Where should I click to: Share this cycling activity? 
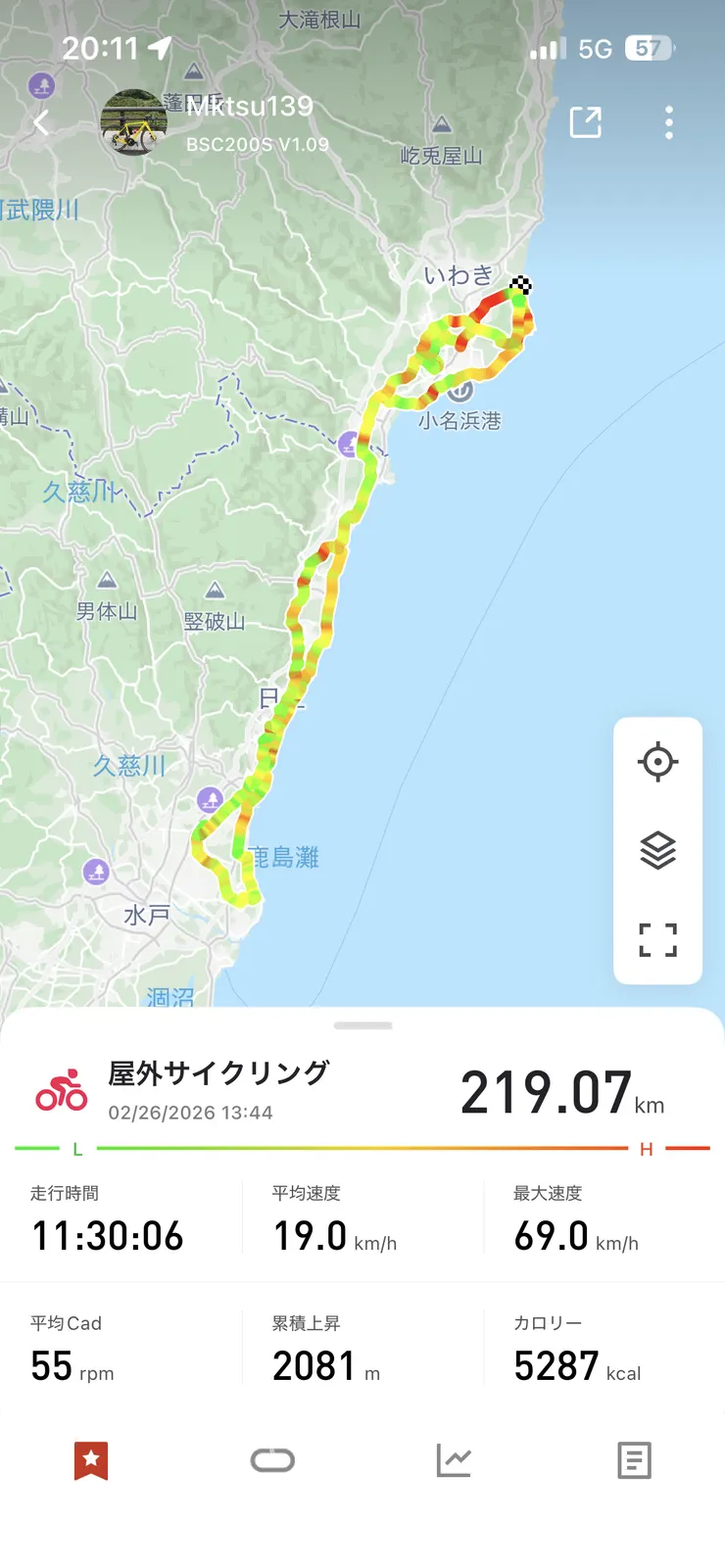585,122
